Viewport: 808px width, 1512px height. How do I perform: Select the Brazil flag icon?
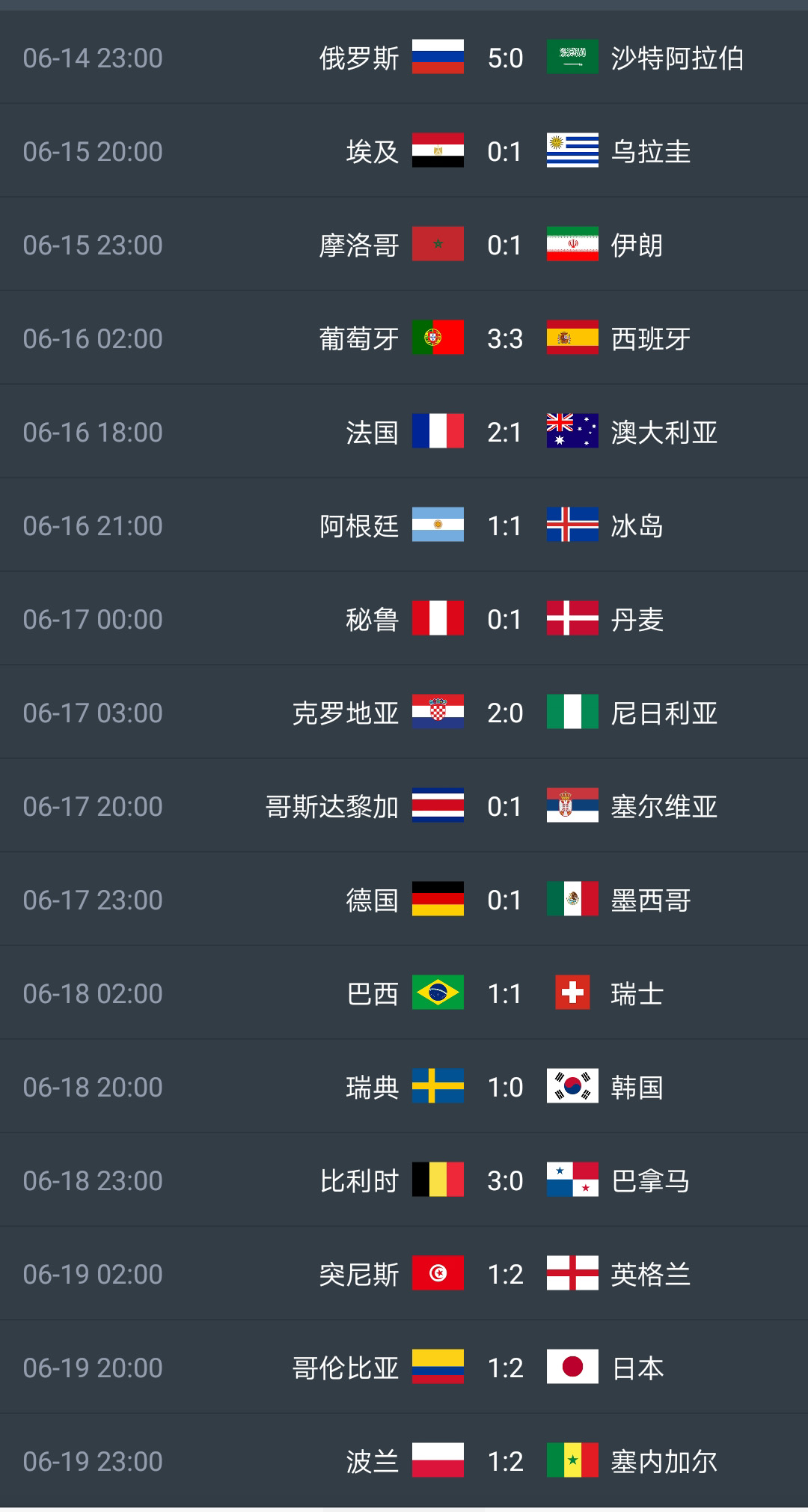438,993
